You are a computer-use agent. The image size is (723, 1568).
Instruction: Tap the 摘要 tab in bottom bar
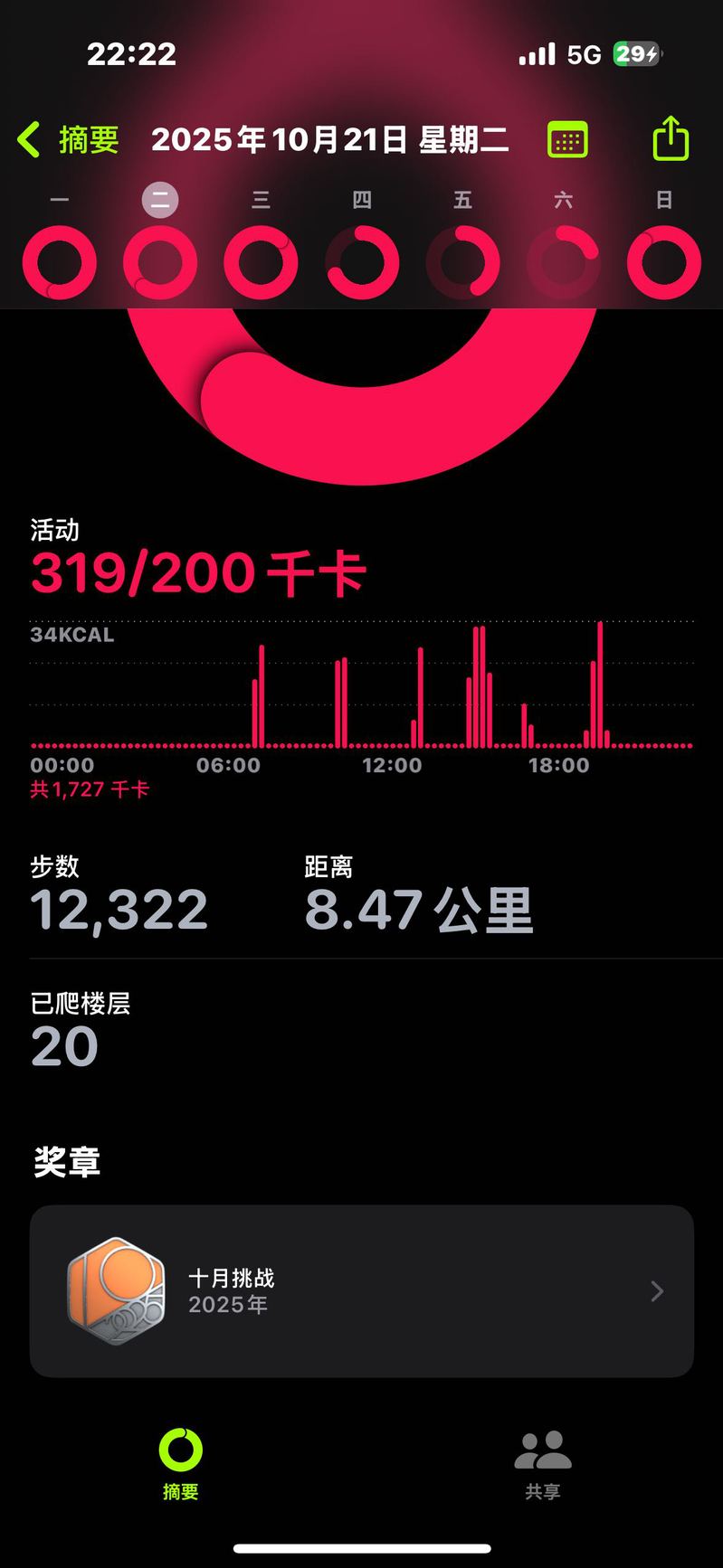[180, 1465]
